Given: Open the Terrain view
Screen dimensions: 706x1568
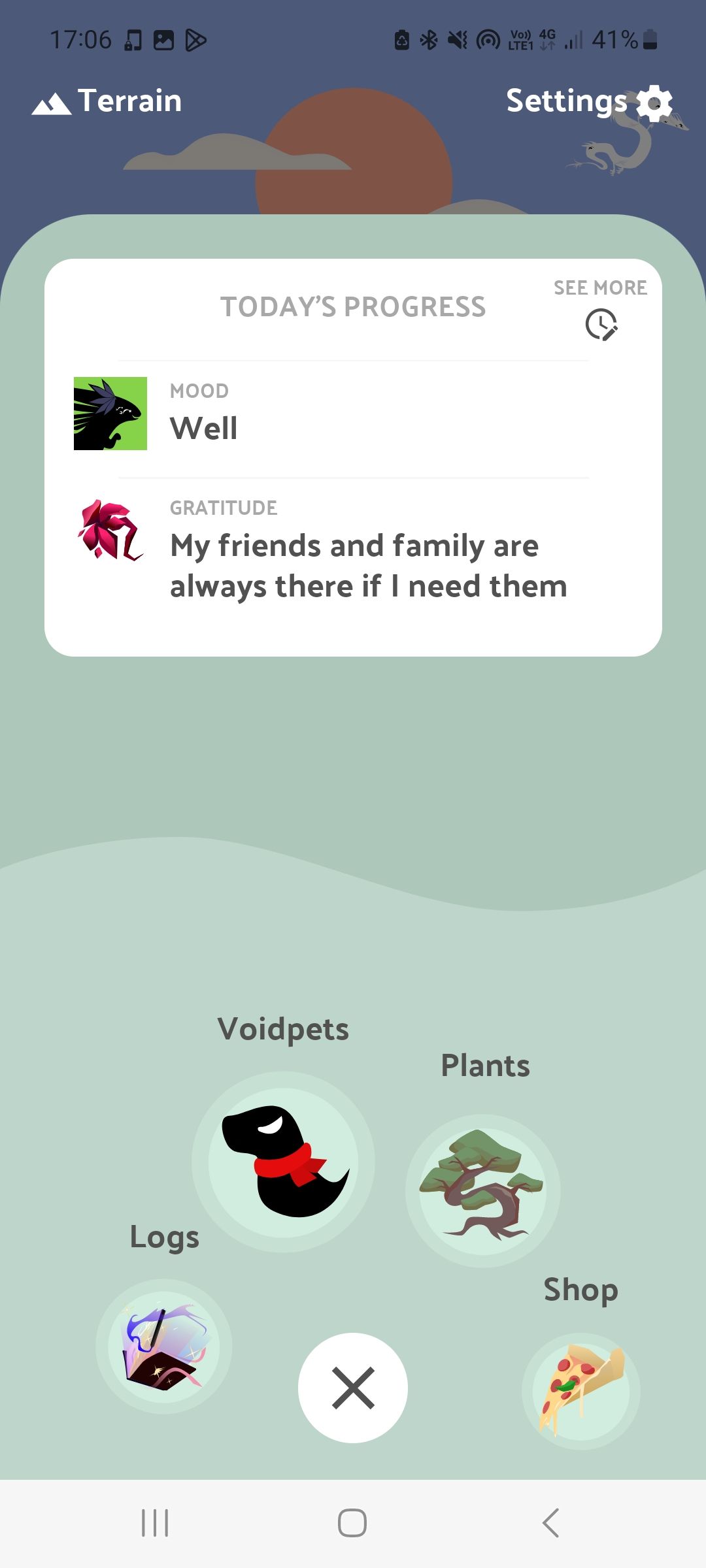Looking at the screenshot, I should pyautogui.click(x=108, y=102).
